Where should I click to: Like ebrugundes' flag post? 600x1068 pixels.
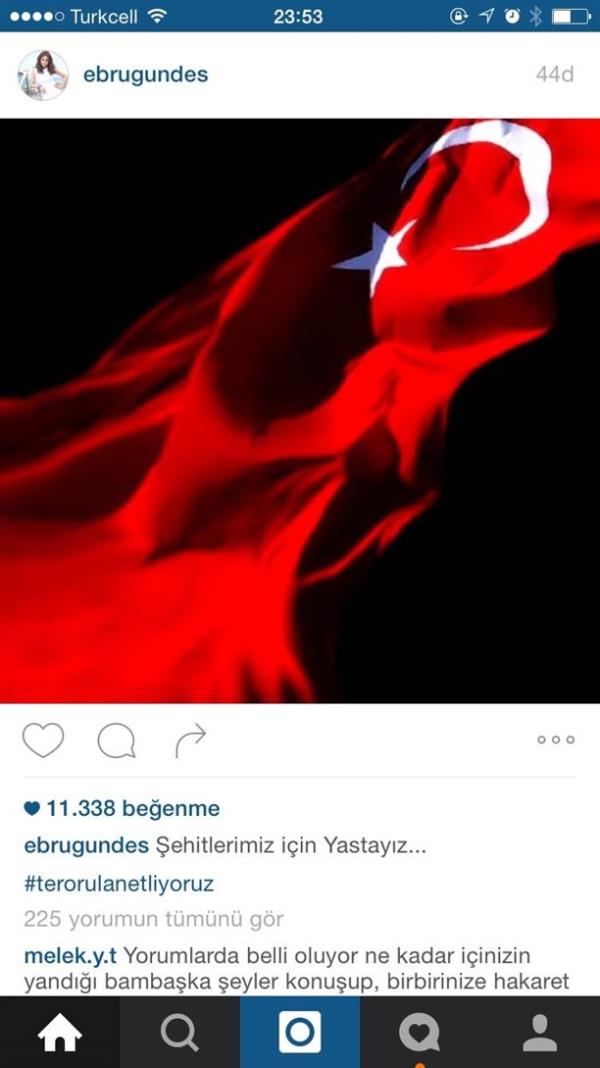(43, 740)
